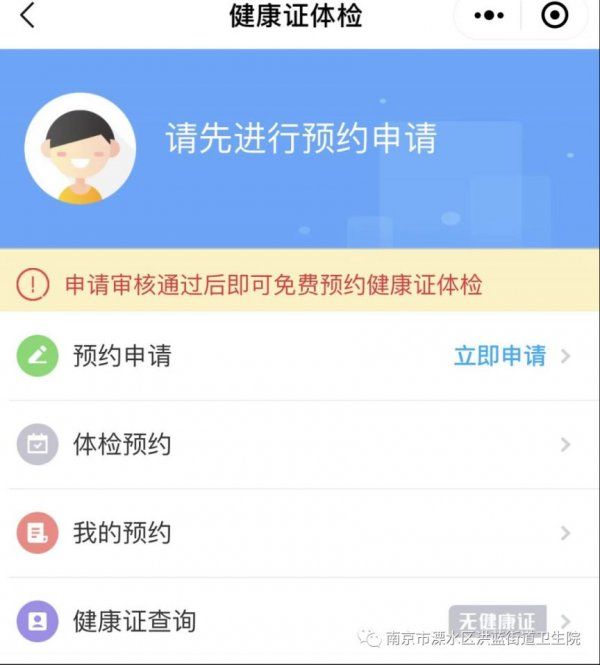Screen dimensions: 600x665
Task: View 我的预约 appointments
Action: click(300, 532)
